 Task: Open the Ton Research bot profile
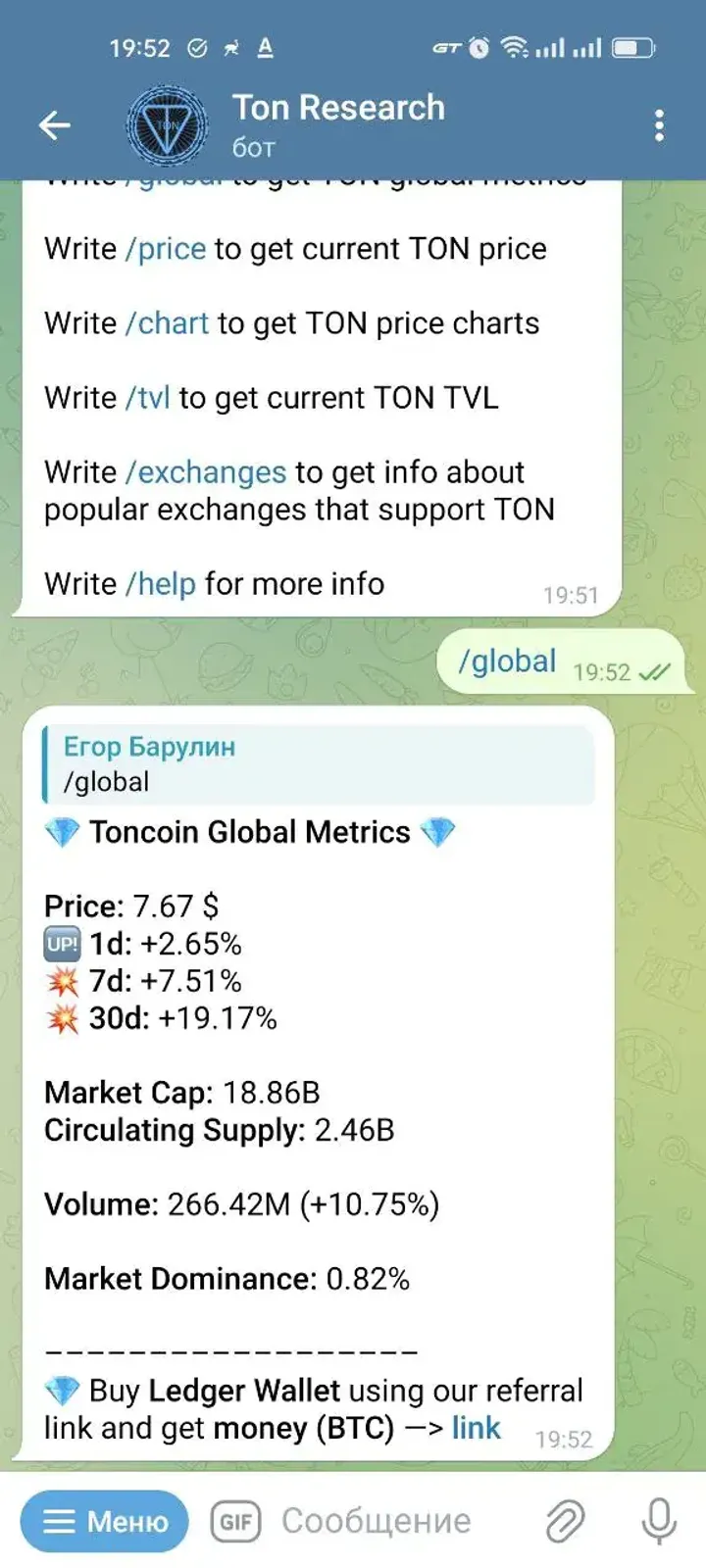[x=337, y=124]
